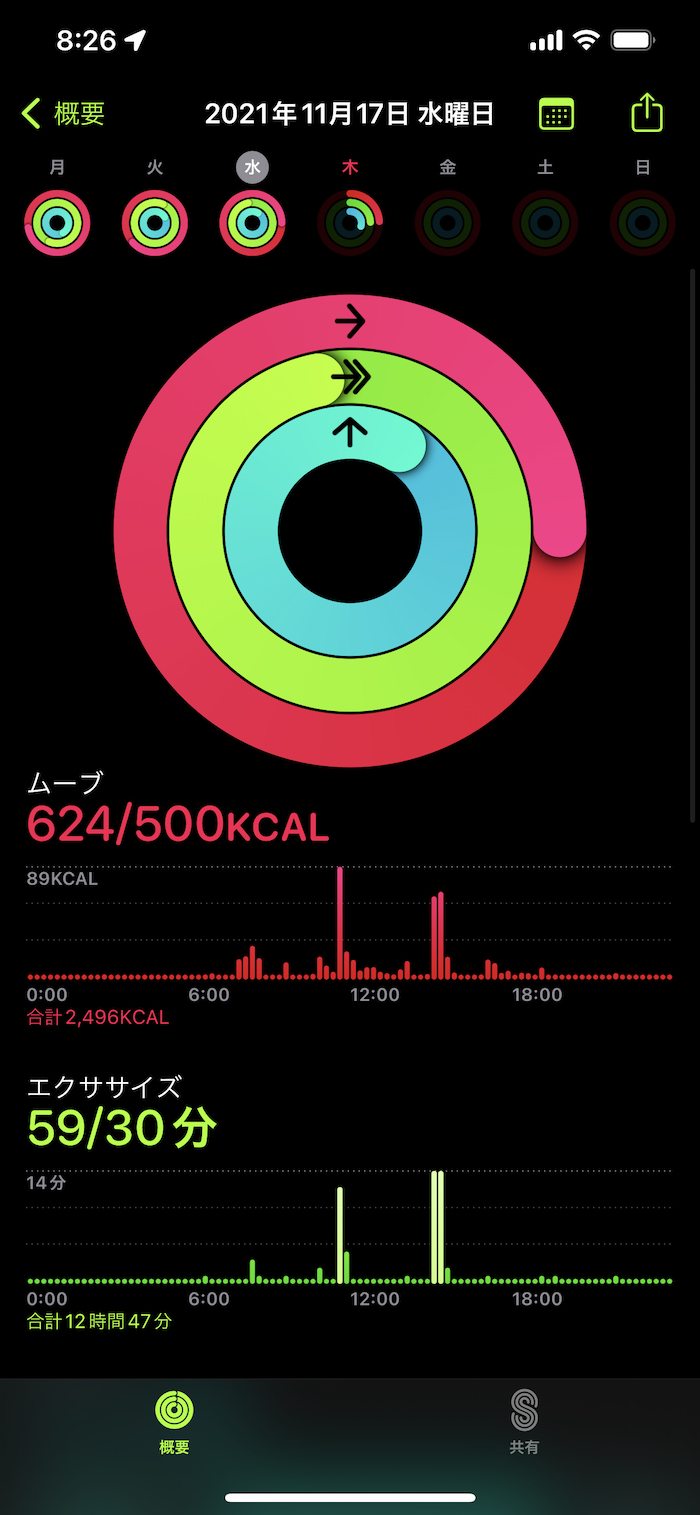The height and width of the screenshot is (1515, 700).
Task: Select Friday's (金) activity rings
Action: [447, 223]
